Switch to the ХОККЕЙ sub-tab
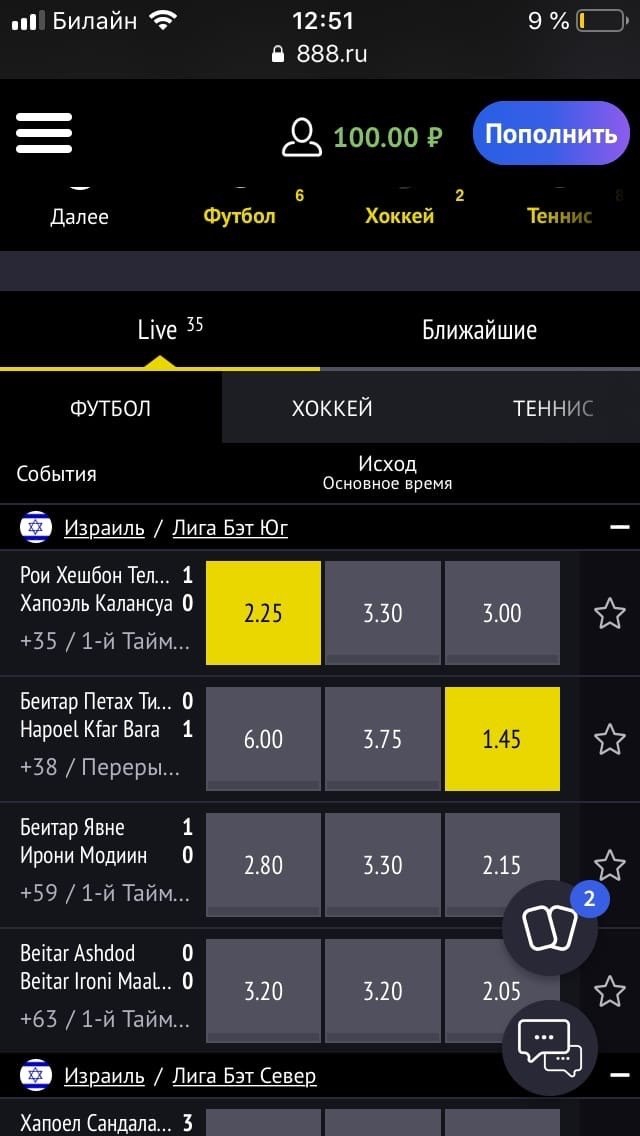Viewport: 640px width, 1136px height. (332, 408)
